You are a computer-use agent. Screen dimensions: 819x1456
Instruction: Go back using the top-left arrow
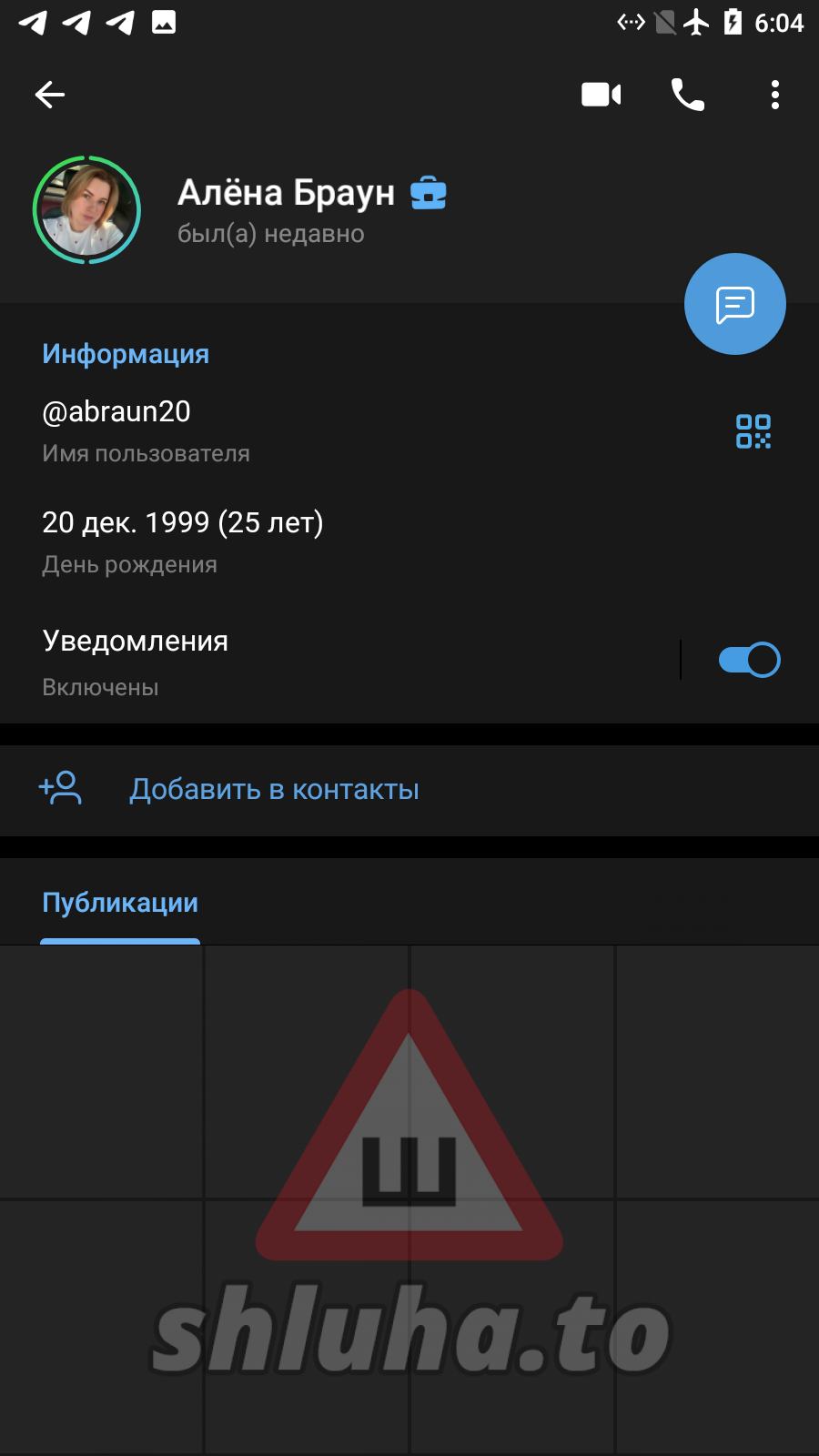coord(50,95)
